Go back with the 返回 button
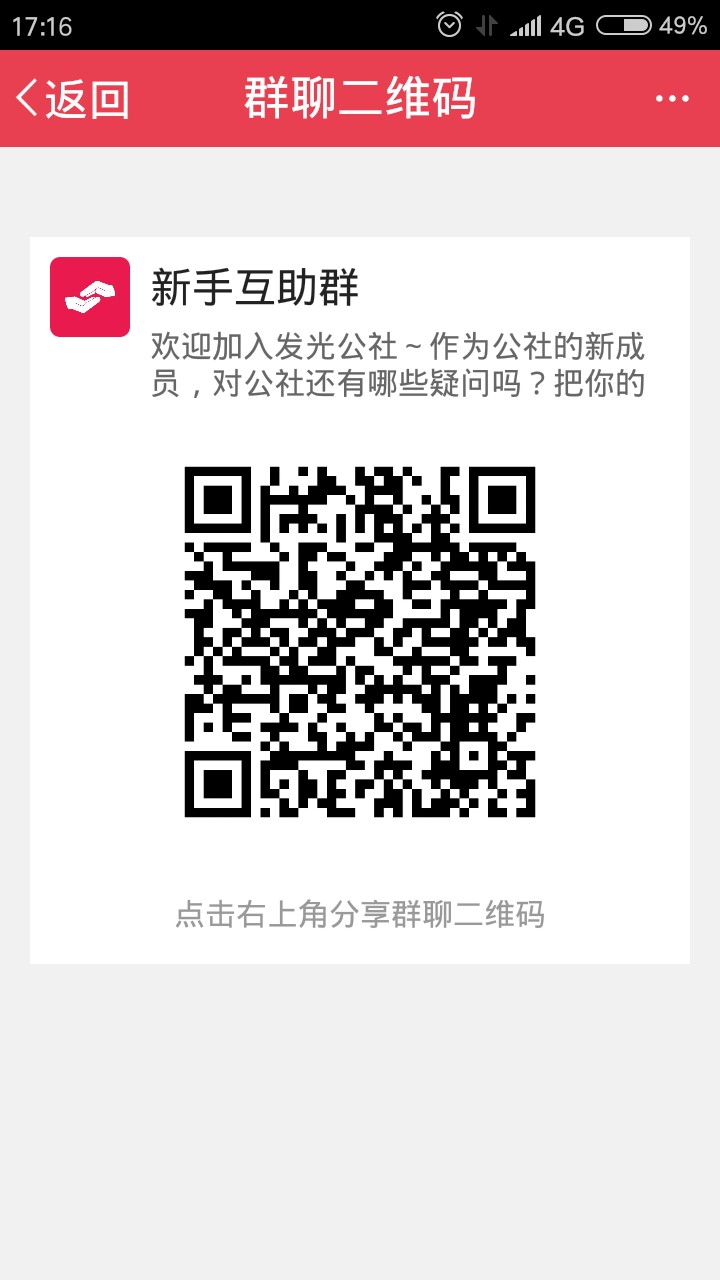 (73, 98)
